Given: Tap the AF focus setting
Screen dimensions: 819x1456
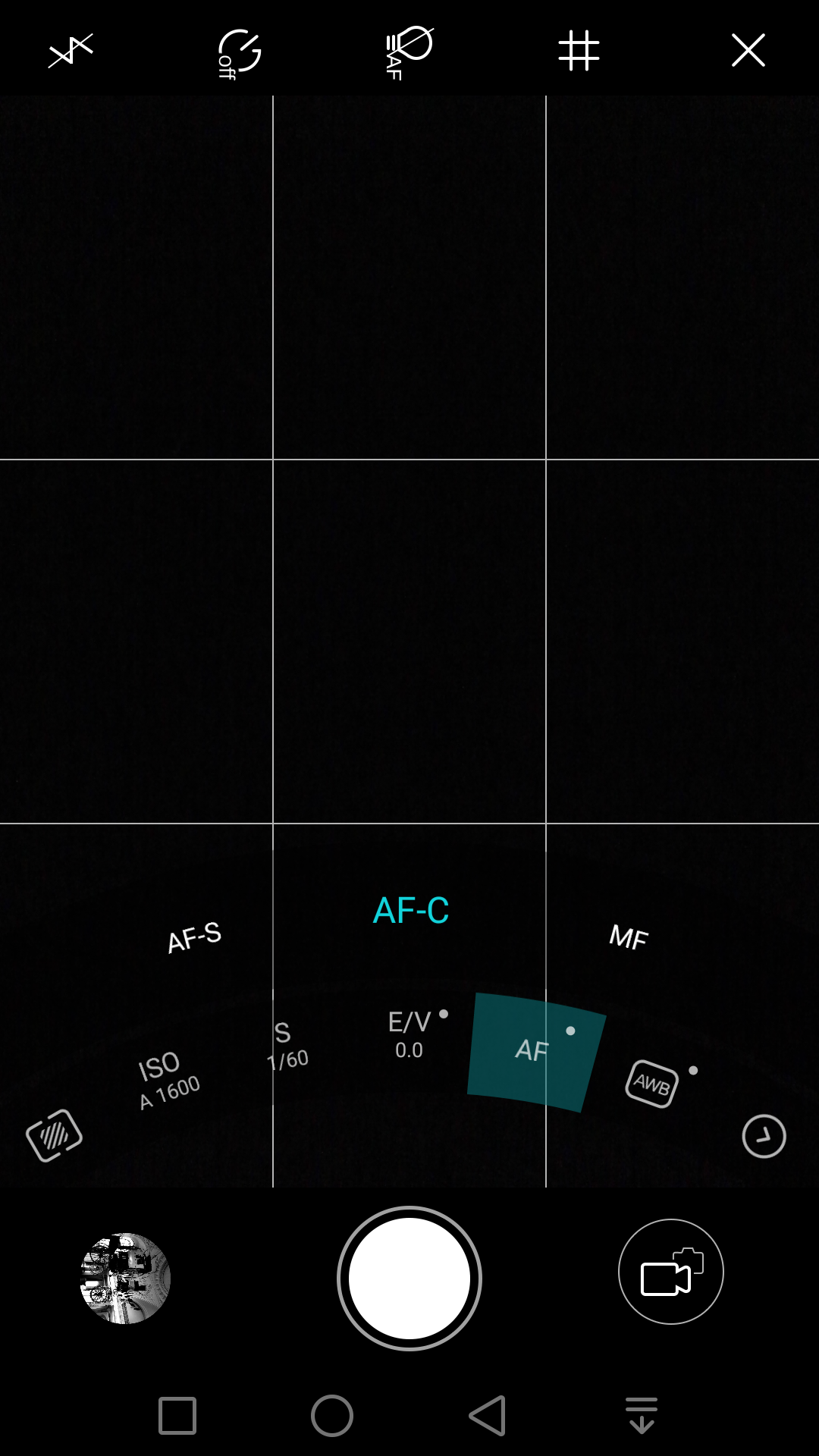Looking at the screenshot, I should 535,1051.
